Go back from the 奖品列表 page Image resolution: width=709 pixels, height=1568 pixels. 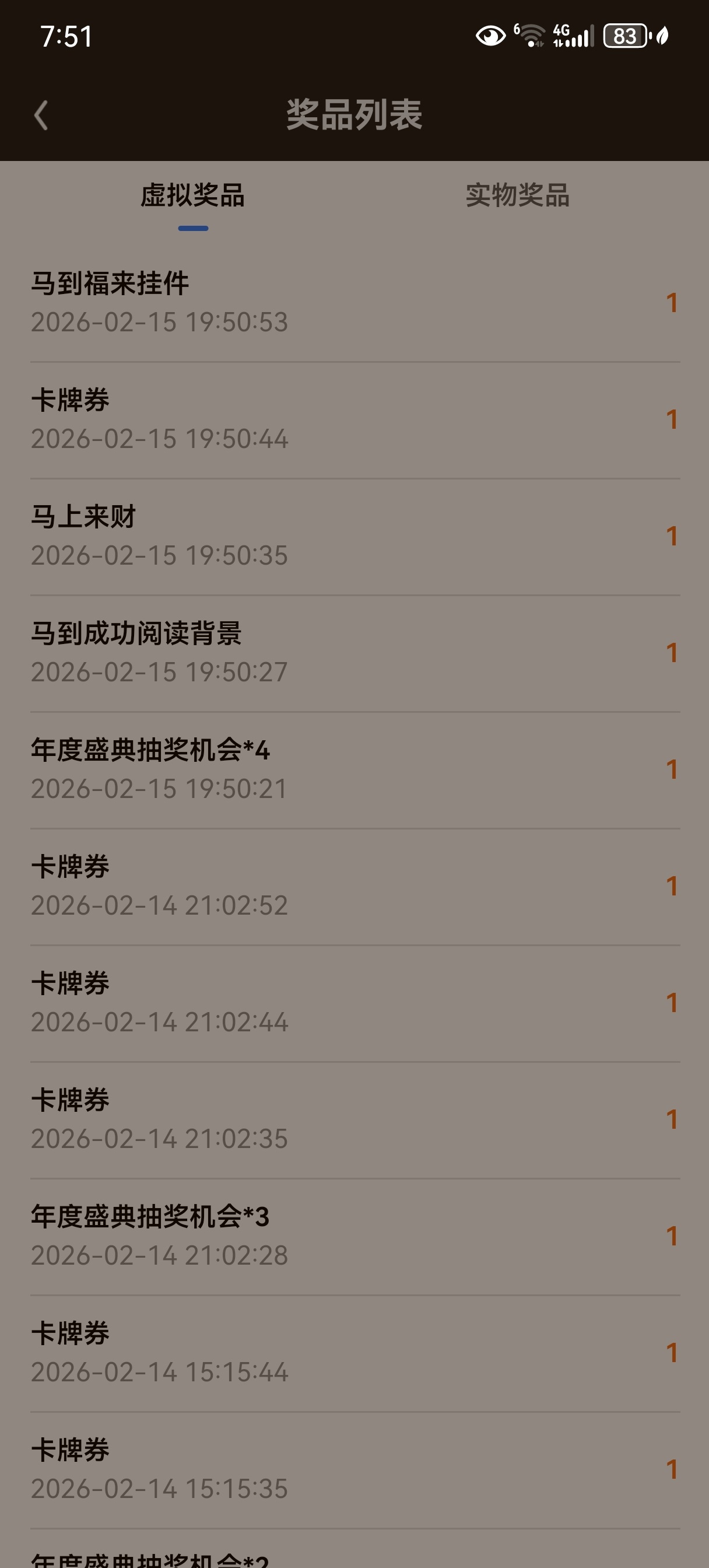[41, 115]
